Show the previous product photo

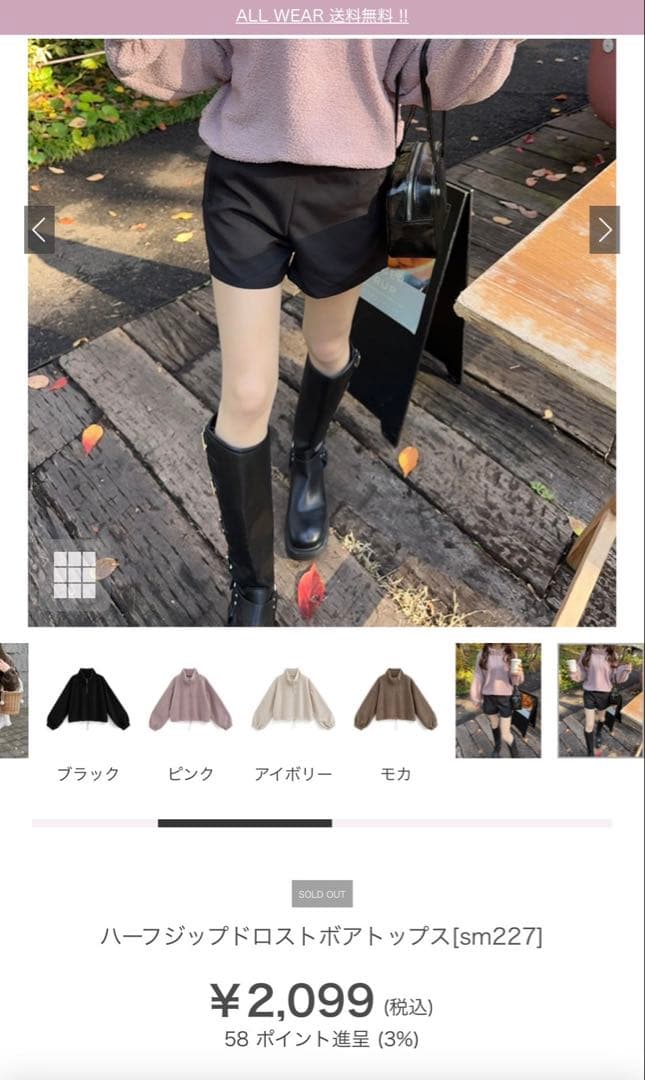pos(39,230)
